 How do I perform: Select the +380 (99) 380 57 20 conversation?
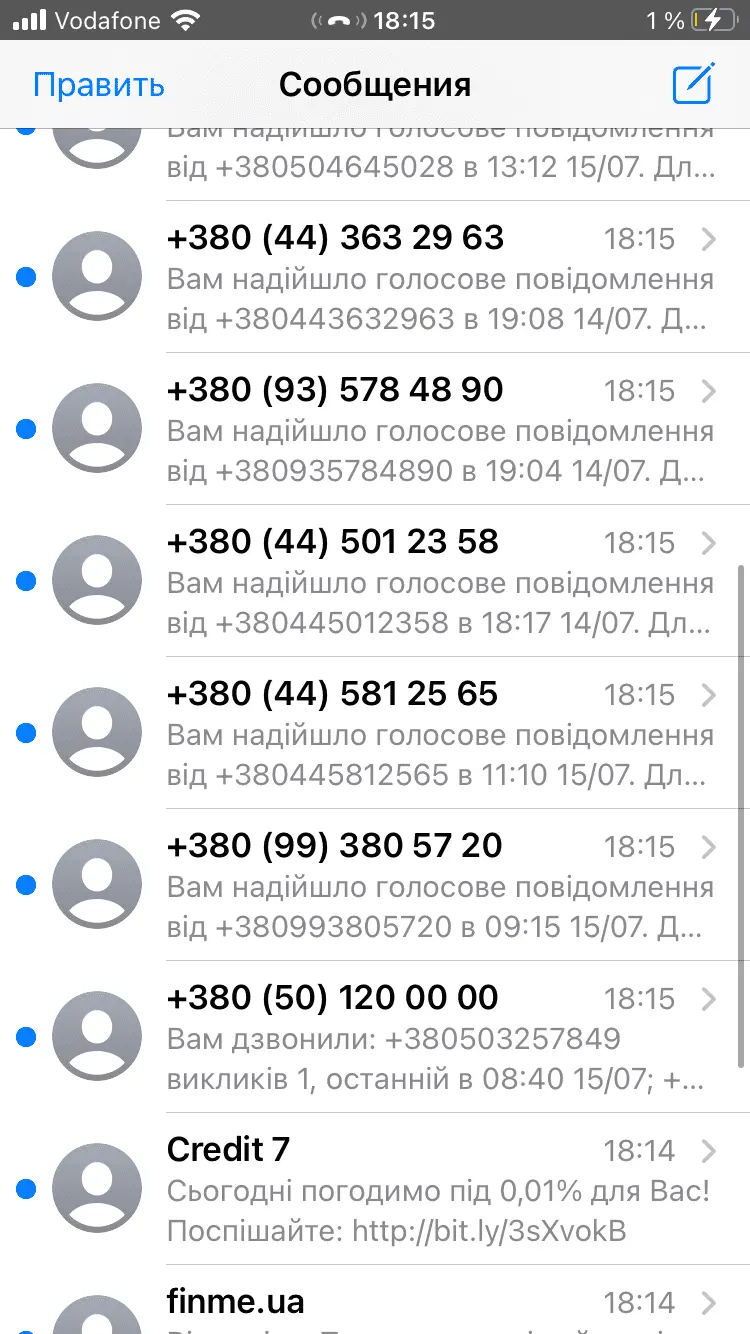(440, 885)
